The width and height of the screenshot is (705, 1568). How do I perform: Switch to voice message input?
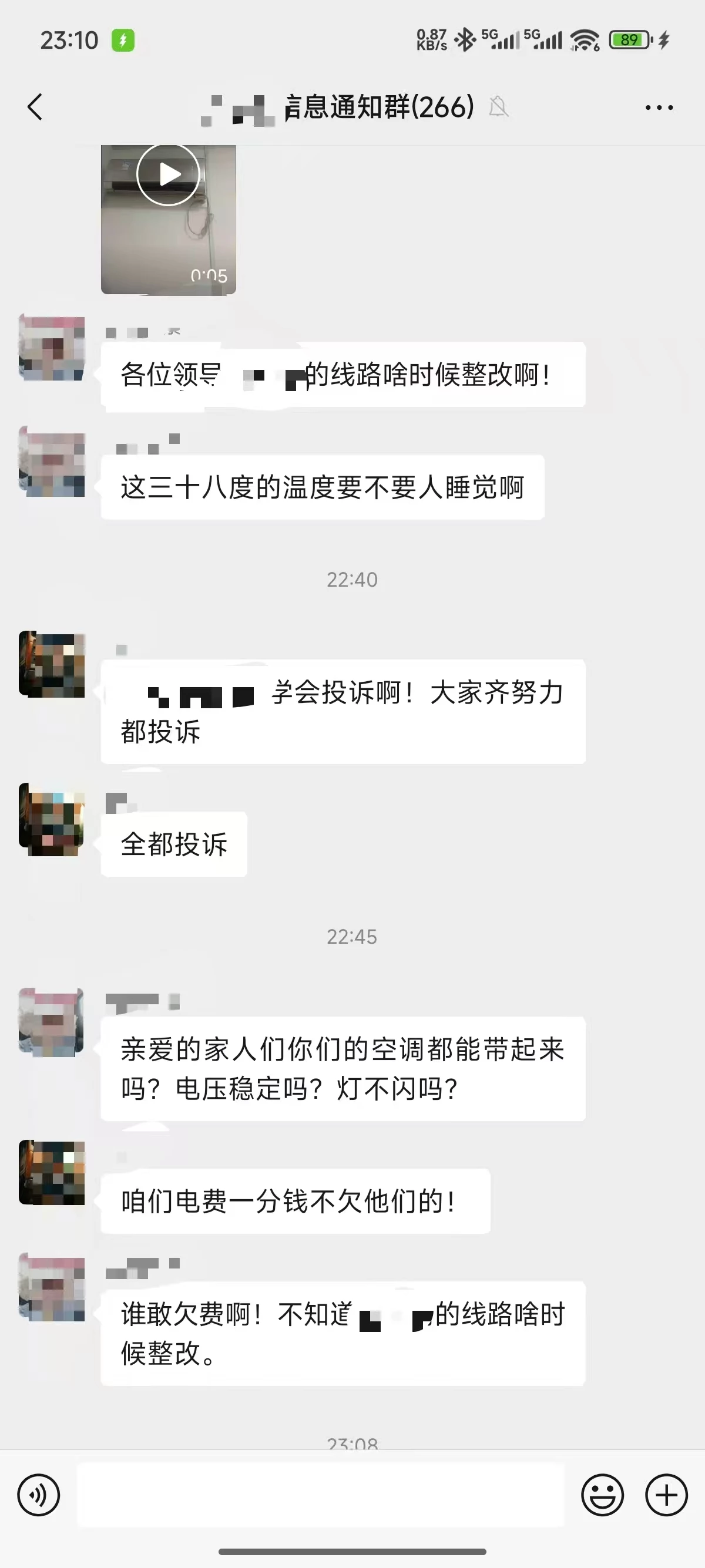(38, 1495)
